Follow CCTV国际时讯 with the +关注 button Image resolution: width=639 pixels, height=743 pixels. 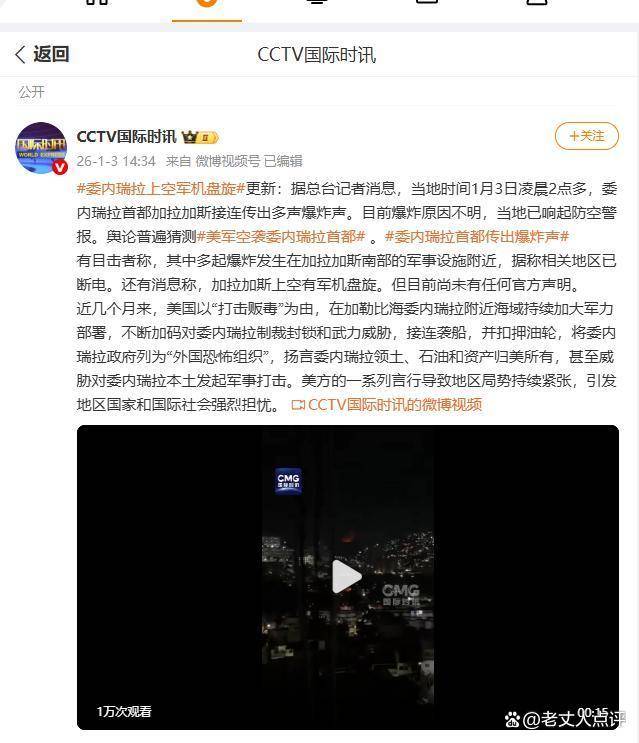pos(587,136)
